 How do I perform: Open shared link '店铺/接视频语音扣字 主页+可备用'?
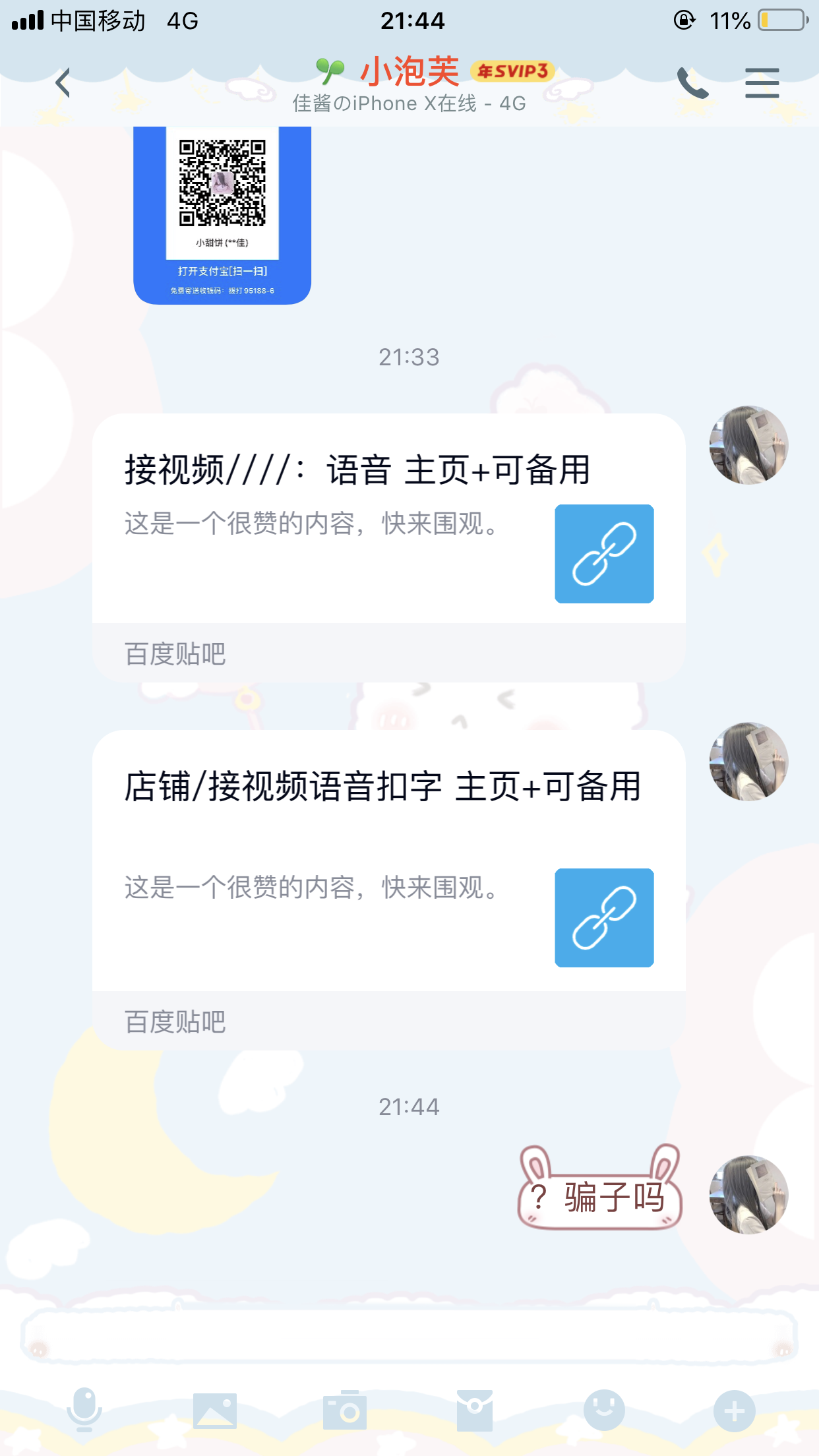click(x=389, y=890)
